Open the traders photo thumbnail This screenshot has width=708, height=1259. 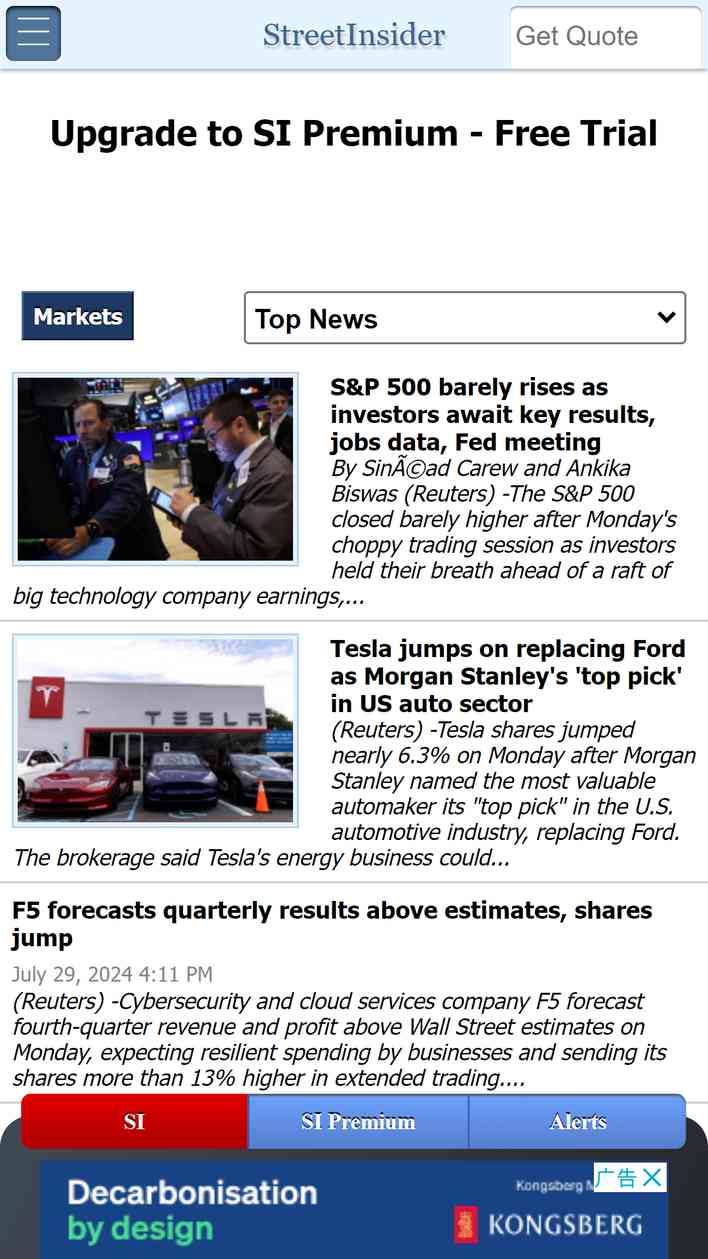[x=155, y=469]
